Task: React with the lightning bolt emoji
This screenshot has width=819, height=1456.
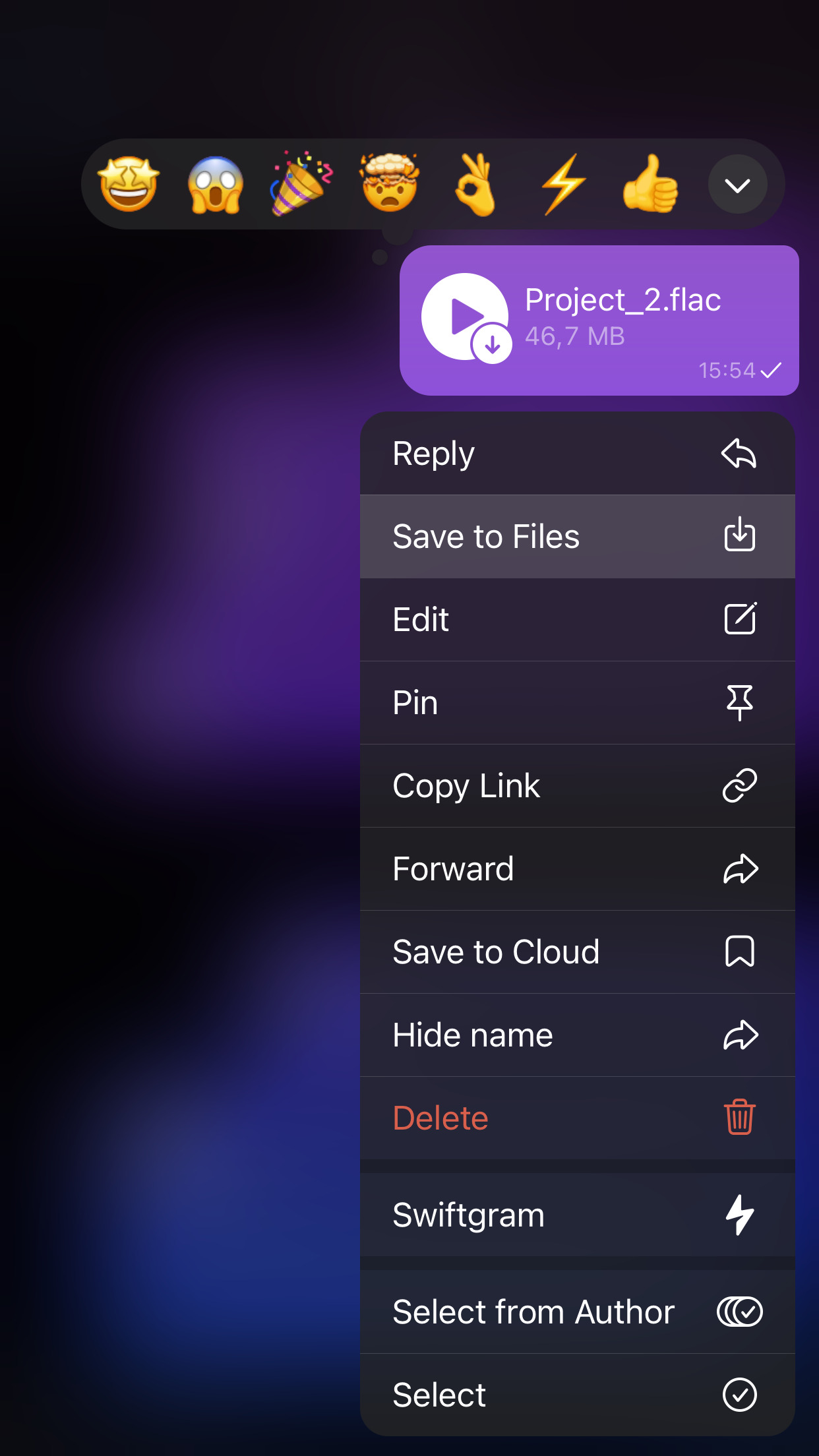Action: pyautogui.click(x=562, y=184)
